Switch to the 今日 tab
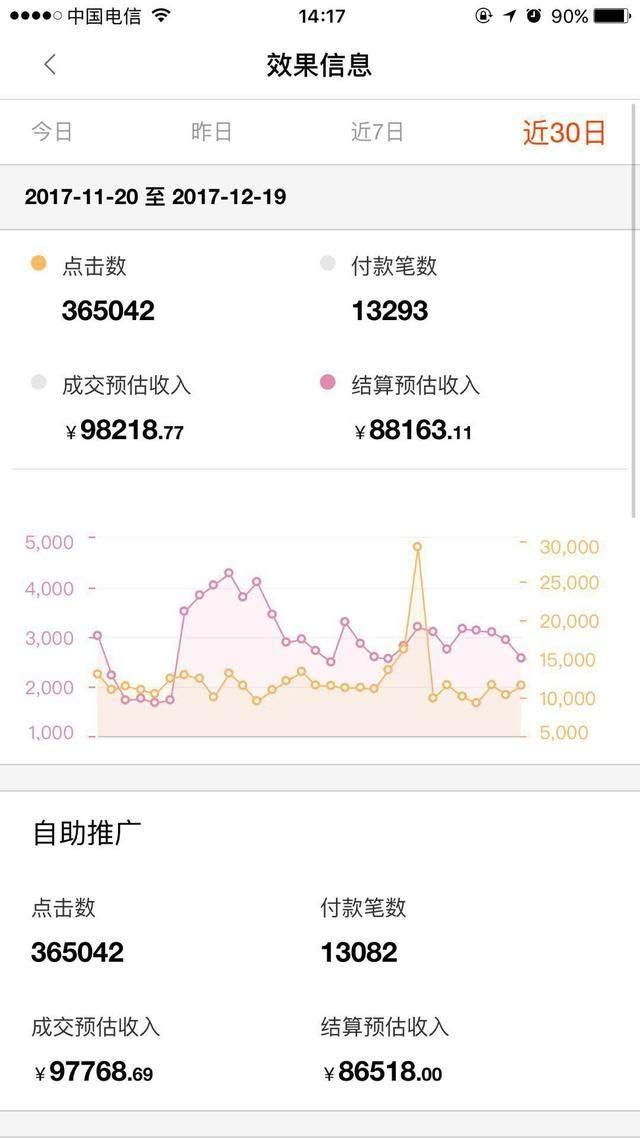Viewport: 640px width, 1138px height. (52, 132)
